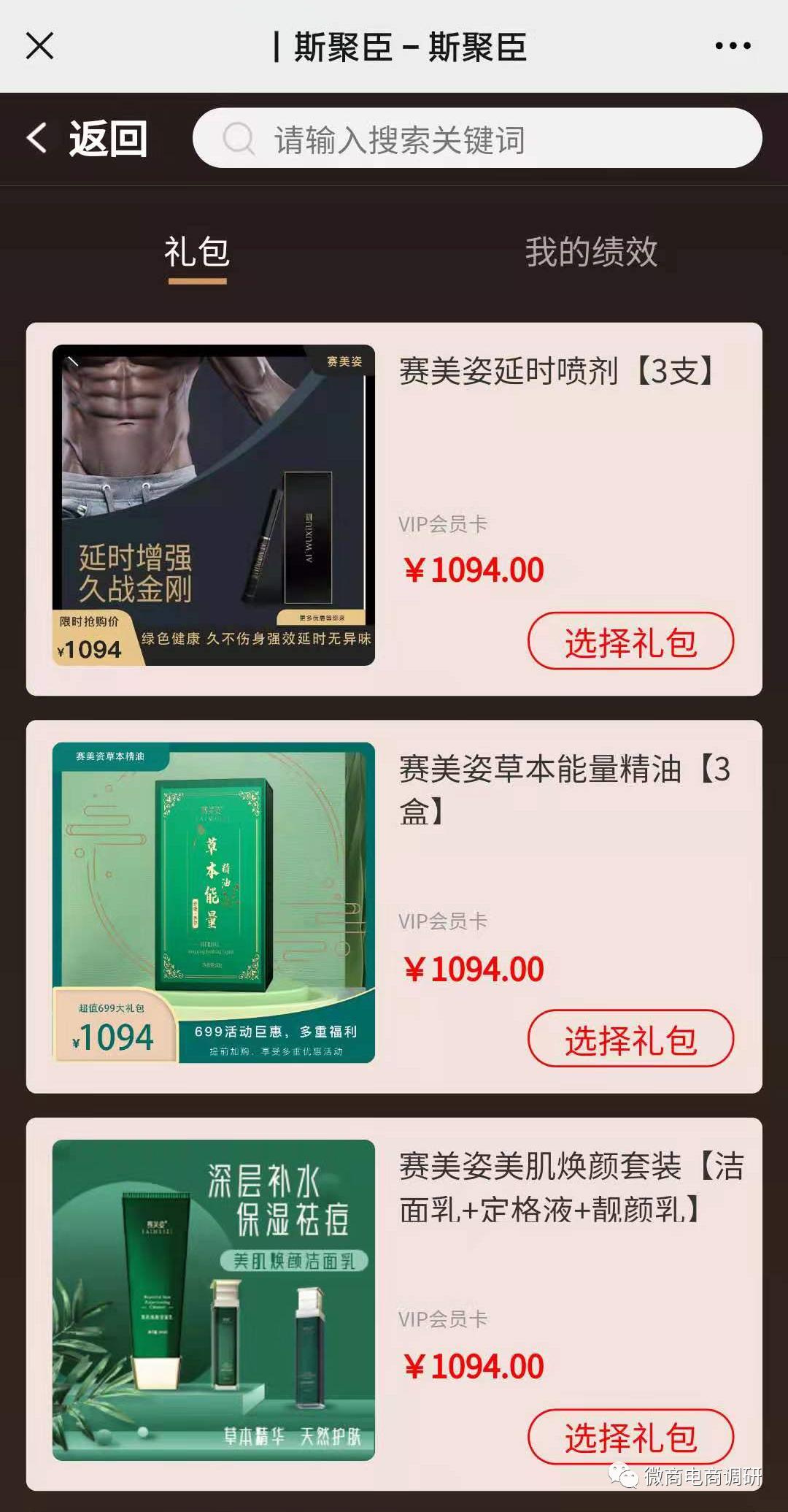Open the 草本能量精油 product image
This screenshot has width=788, height=1512.
pos(213,902)
